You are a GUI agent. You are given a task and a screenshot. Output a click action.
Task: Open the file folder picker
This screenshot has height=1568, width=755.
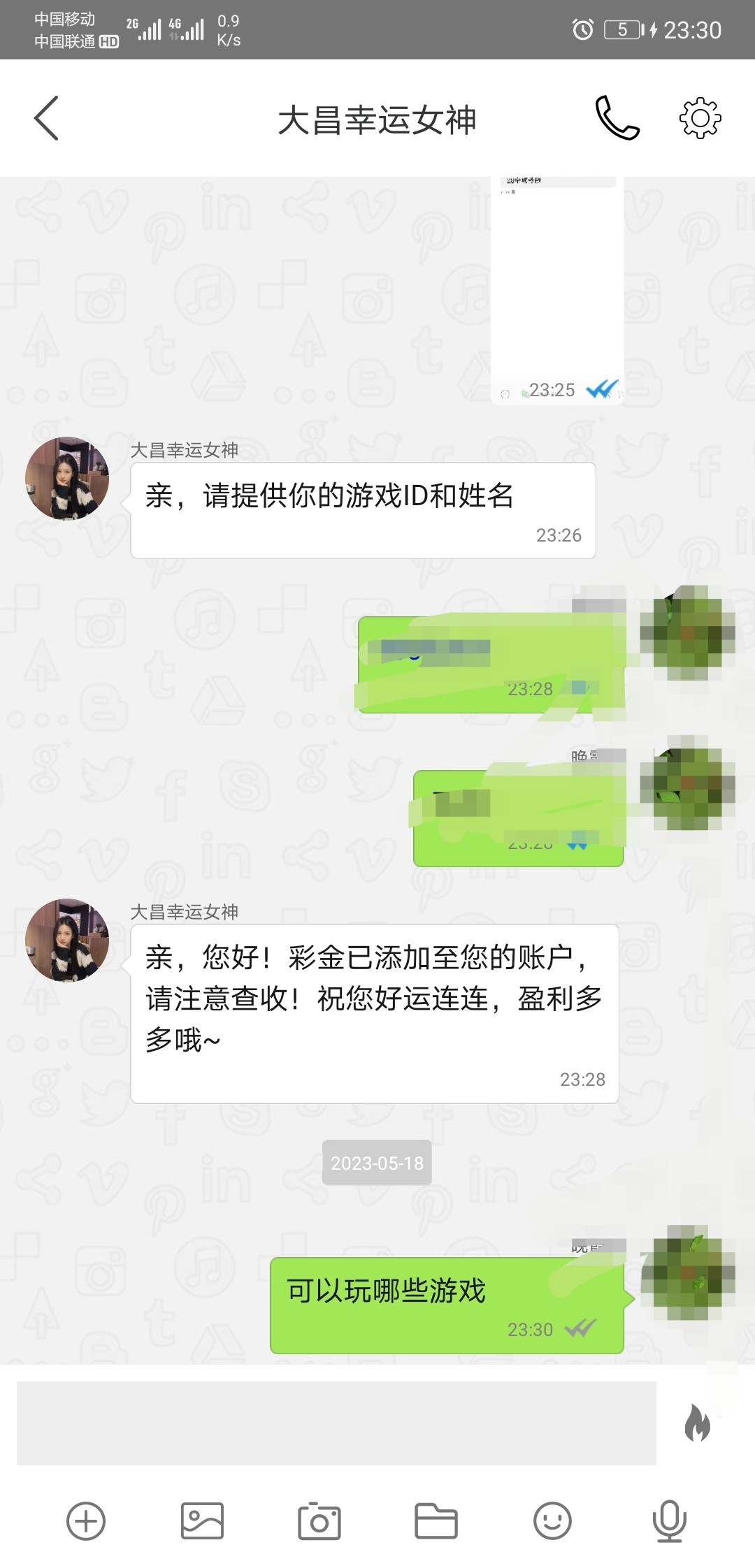click(x=436, y=1521)
